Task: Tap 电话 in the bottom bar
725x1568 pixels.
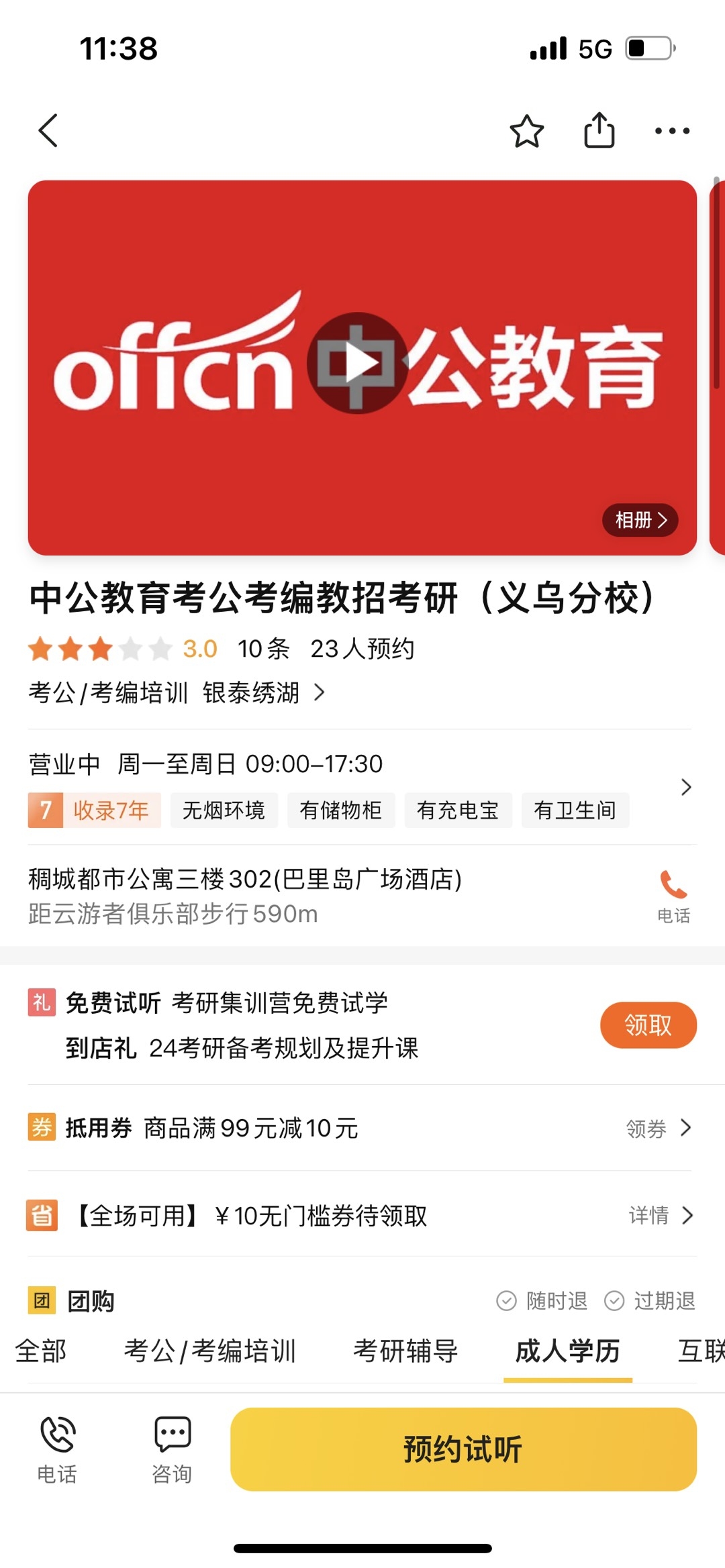Action: pyautogui.click(x=57, y=1449)
